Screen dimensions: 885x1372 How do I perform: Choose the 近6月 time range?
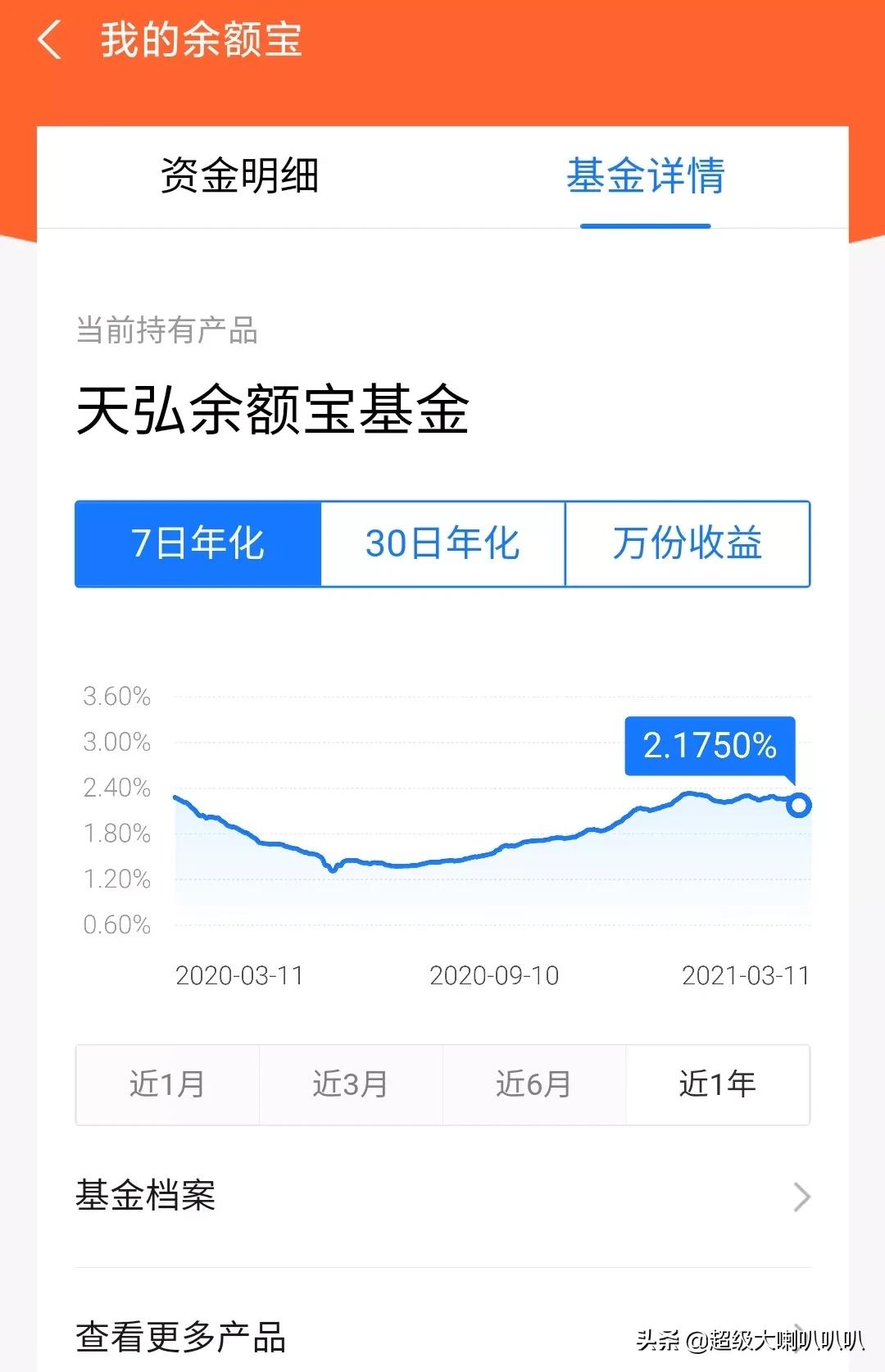[x=534, y=1084]
